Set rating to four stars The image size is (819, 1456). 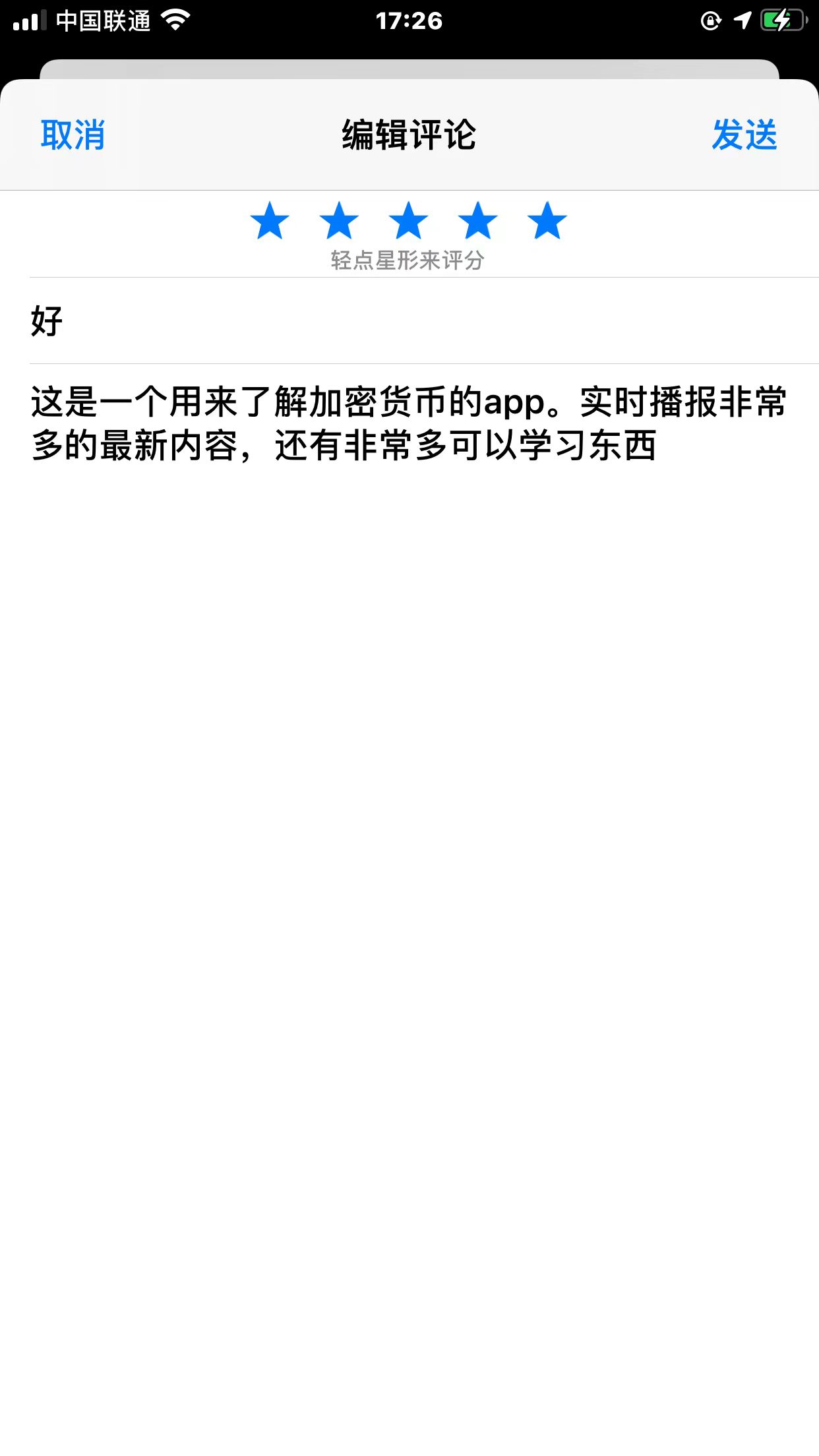point(477,221)
